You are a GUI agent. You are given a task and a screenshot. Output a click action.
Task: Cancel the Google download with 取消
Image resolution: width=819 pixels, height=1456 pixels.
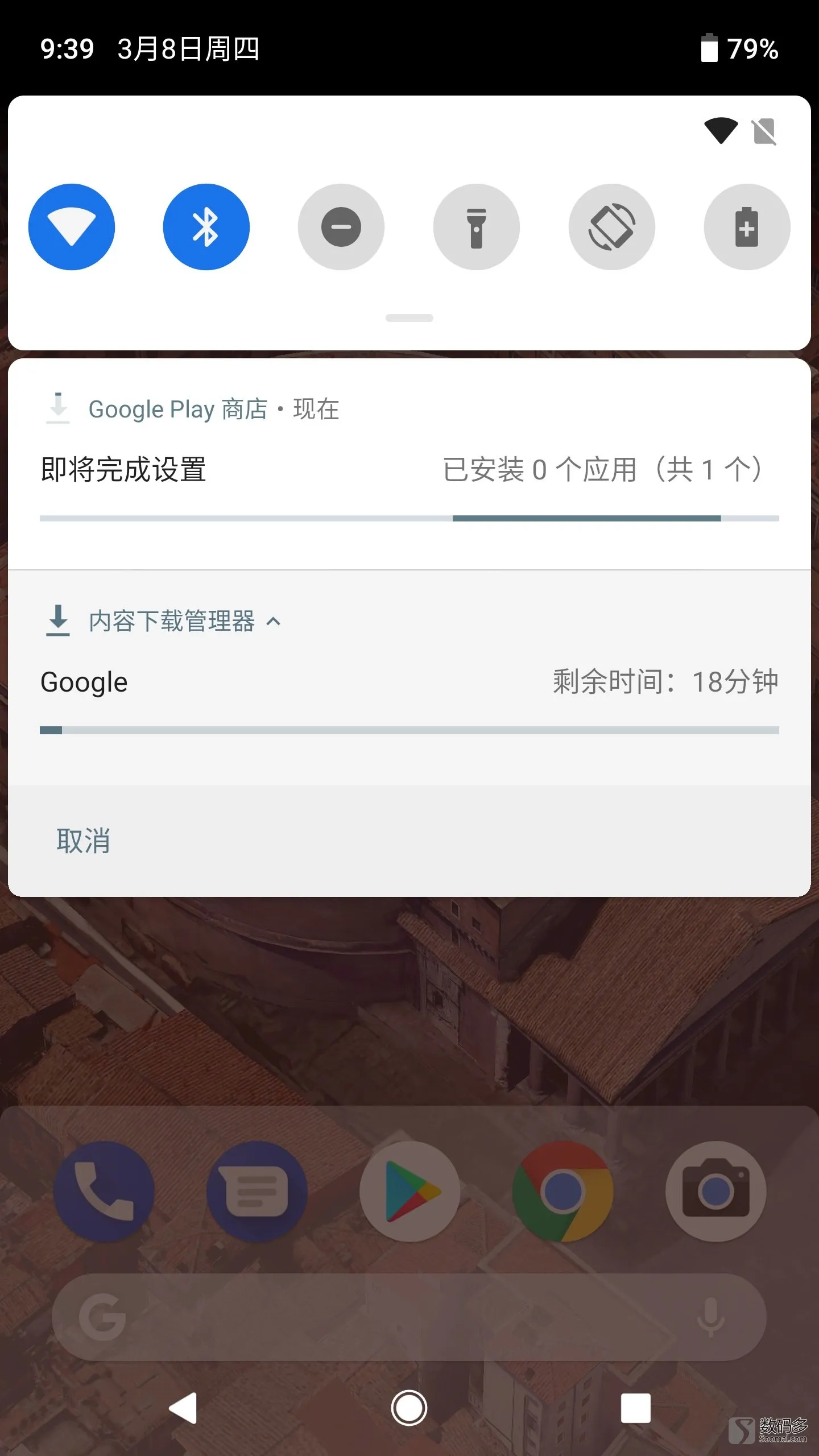click(84, 841)
